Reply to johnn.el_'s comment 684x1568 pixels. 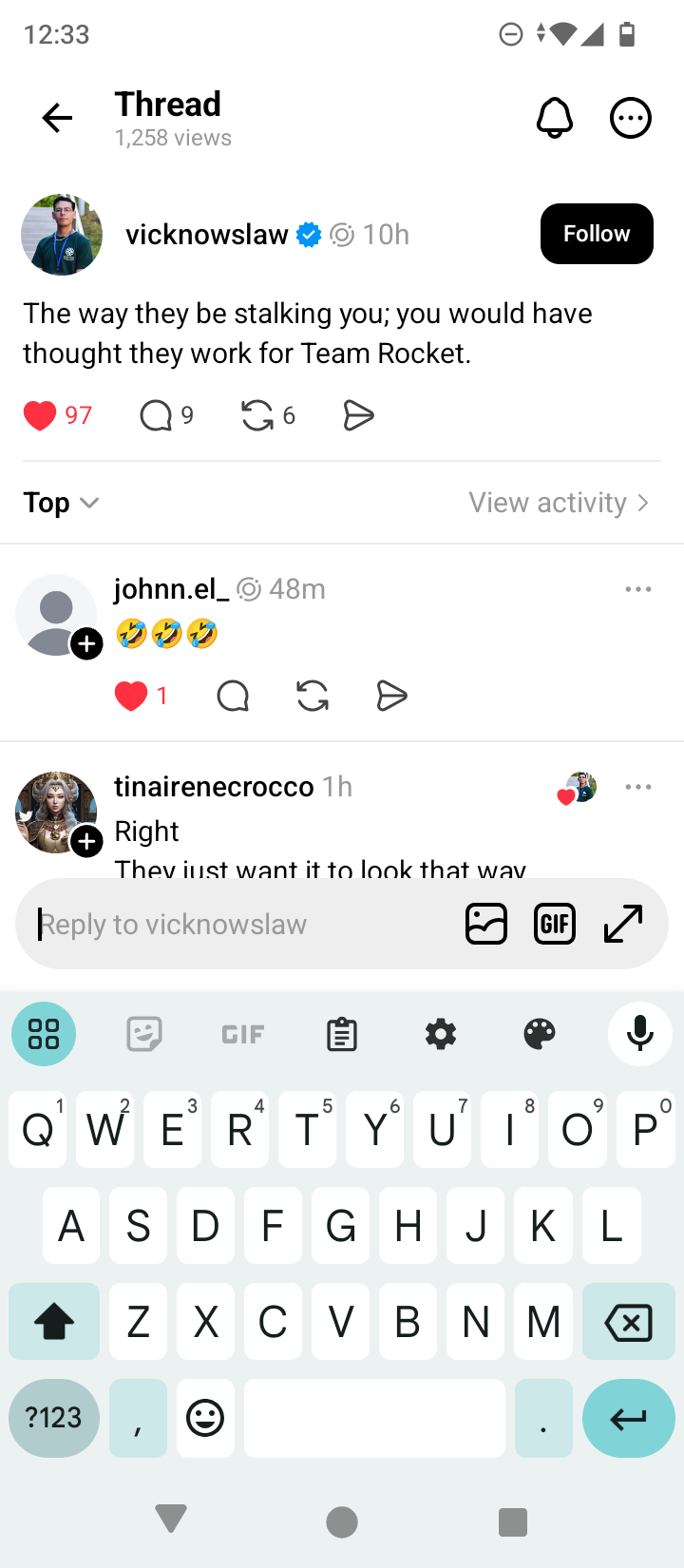tap(233, 697)
